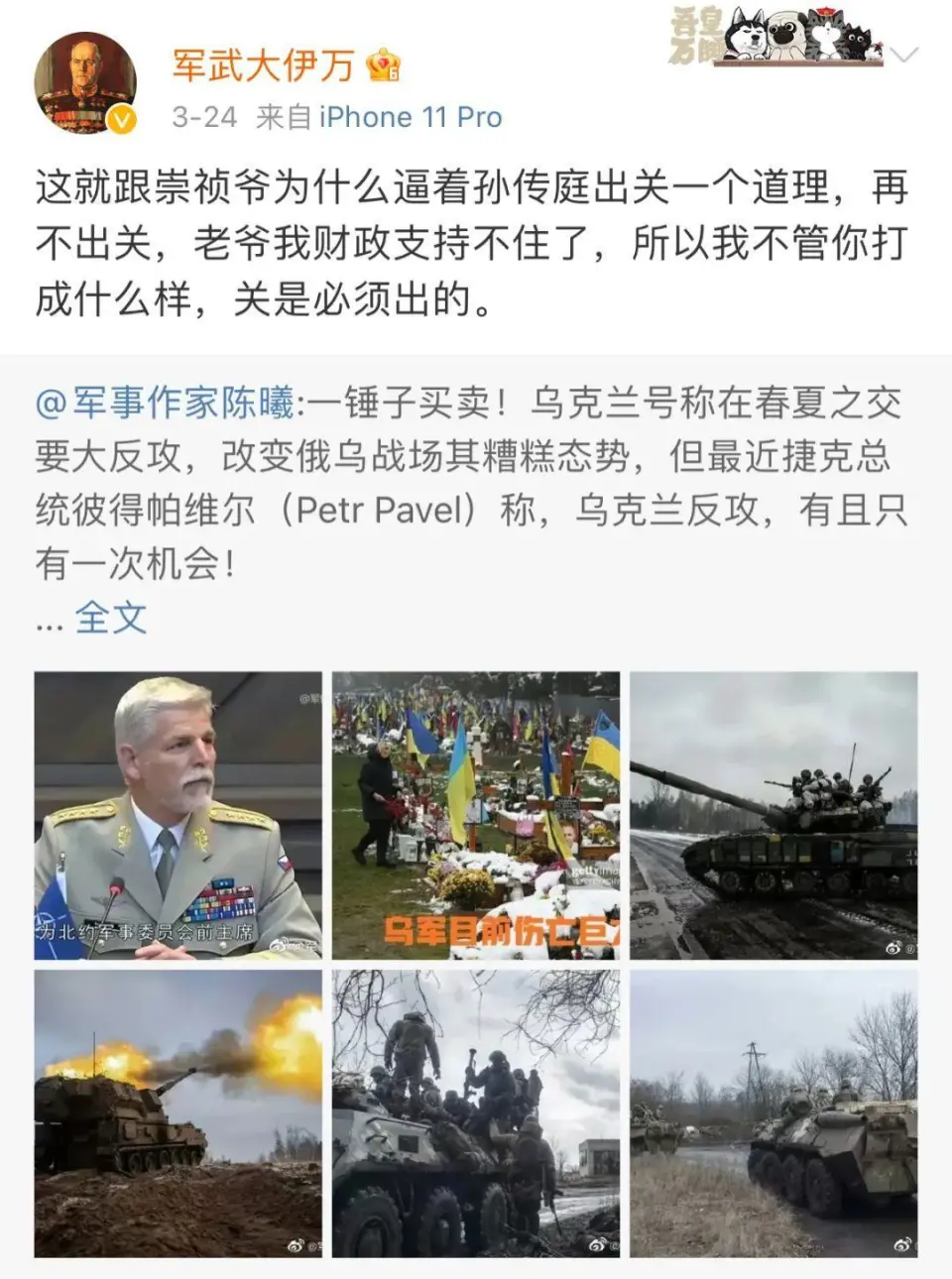Viewport: 952px width, 1279px height.
Task: View the tank with soldiers photo
Action: (773, 815)
